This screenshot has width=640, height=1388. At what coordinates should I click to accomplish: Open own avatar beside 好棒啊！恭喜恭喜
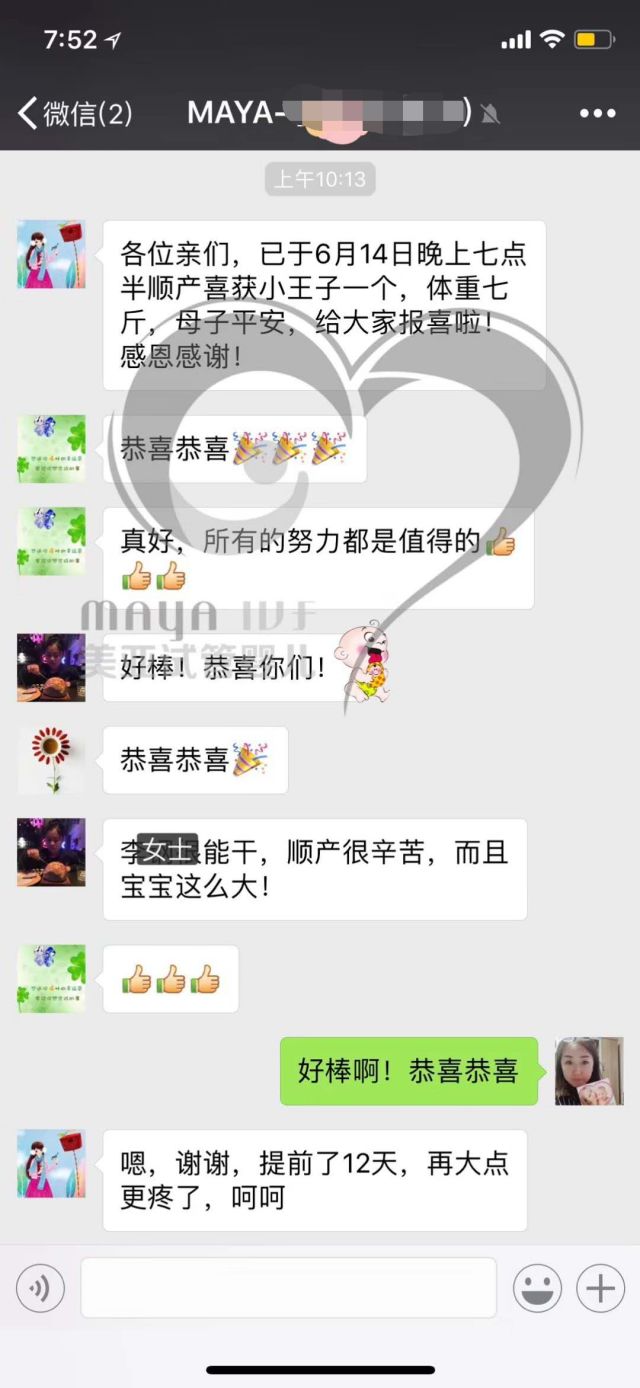coord(589,1071)
